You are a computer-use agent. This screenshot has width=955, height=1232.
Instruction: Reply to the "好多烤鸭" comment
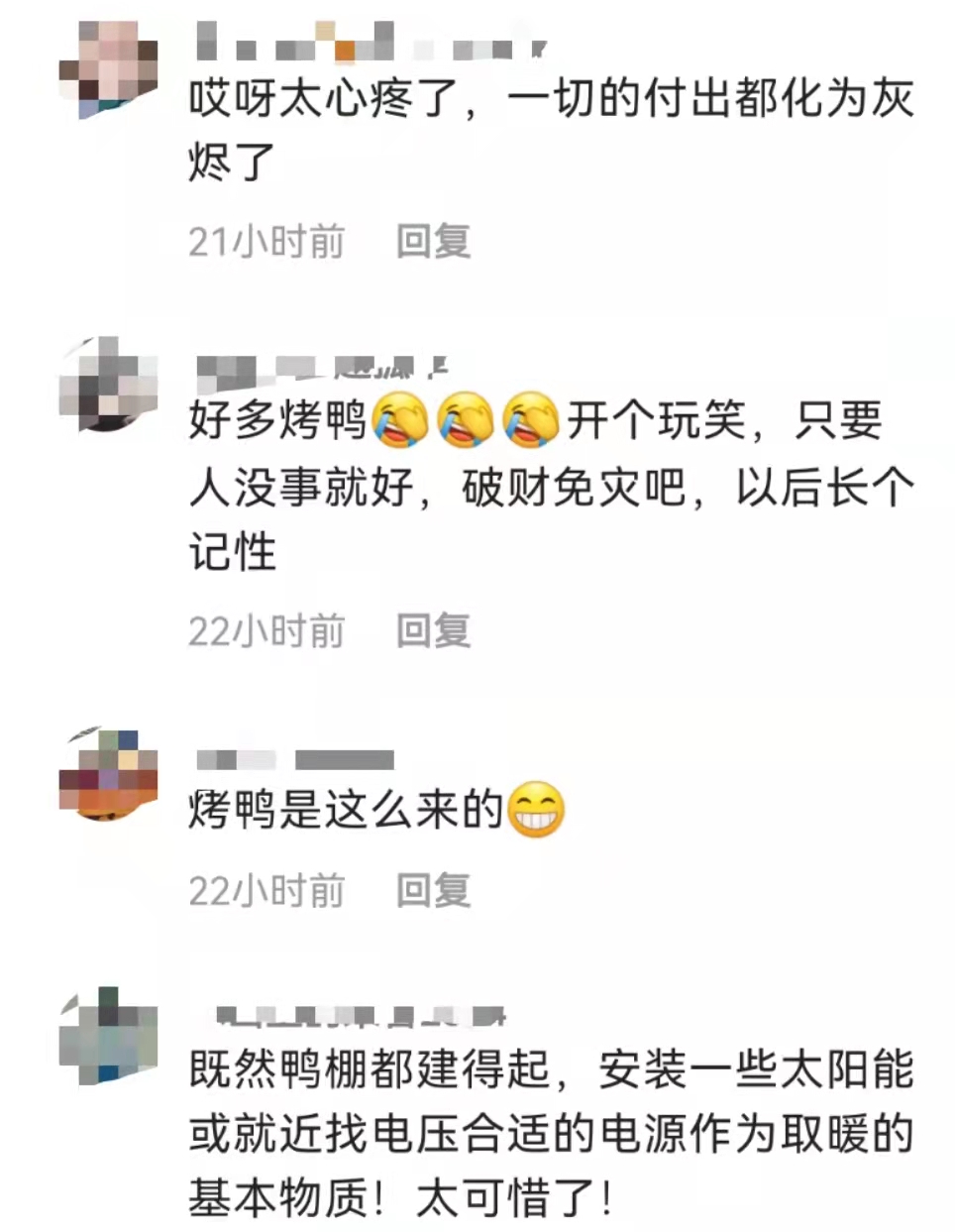(x=433, y=630)
